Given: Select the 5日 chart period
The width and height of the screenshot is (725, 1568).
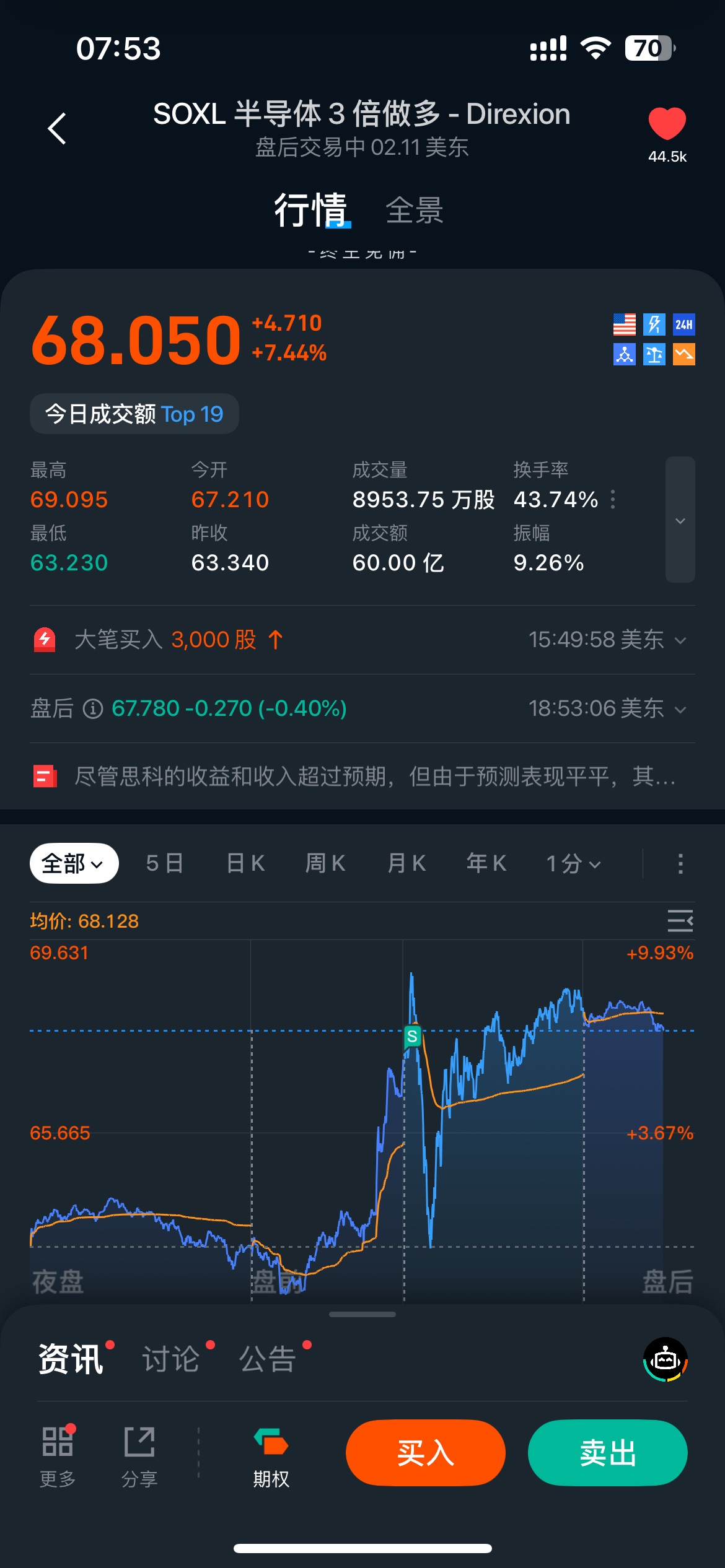Looking at the screenshot, I should 164,863.
